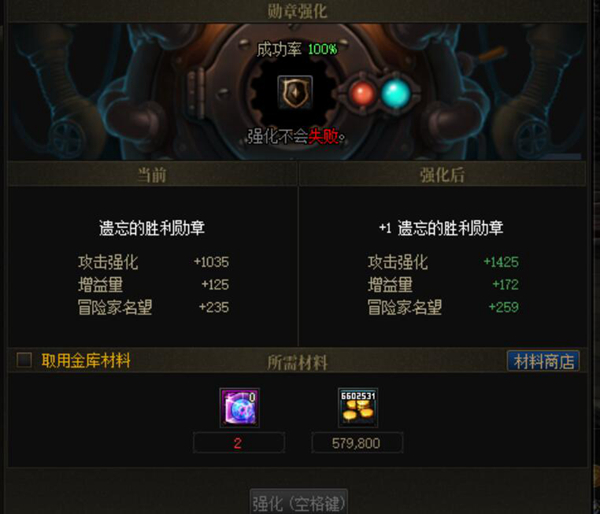The width and height of the screenshot is (600, 514).
Task: Tap the purple enhancement material item
Action: [239, 408]
